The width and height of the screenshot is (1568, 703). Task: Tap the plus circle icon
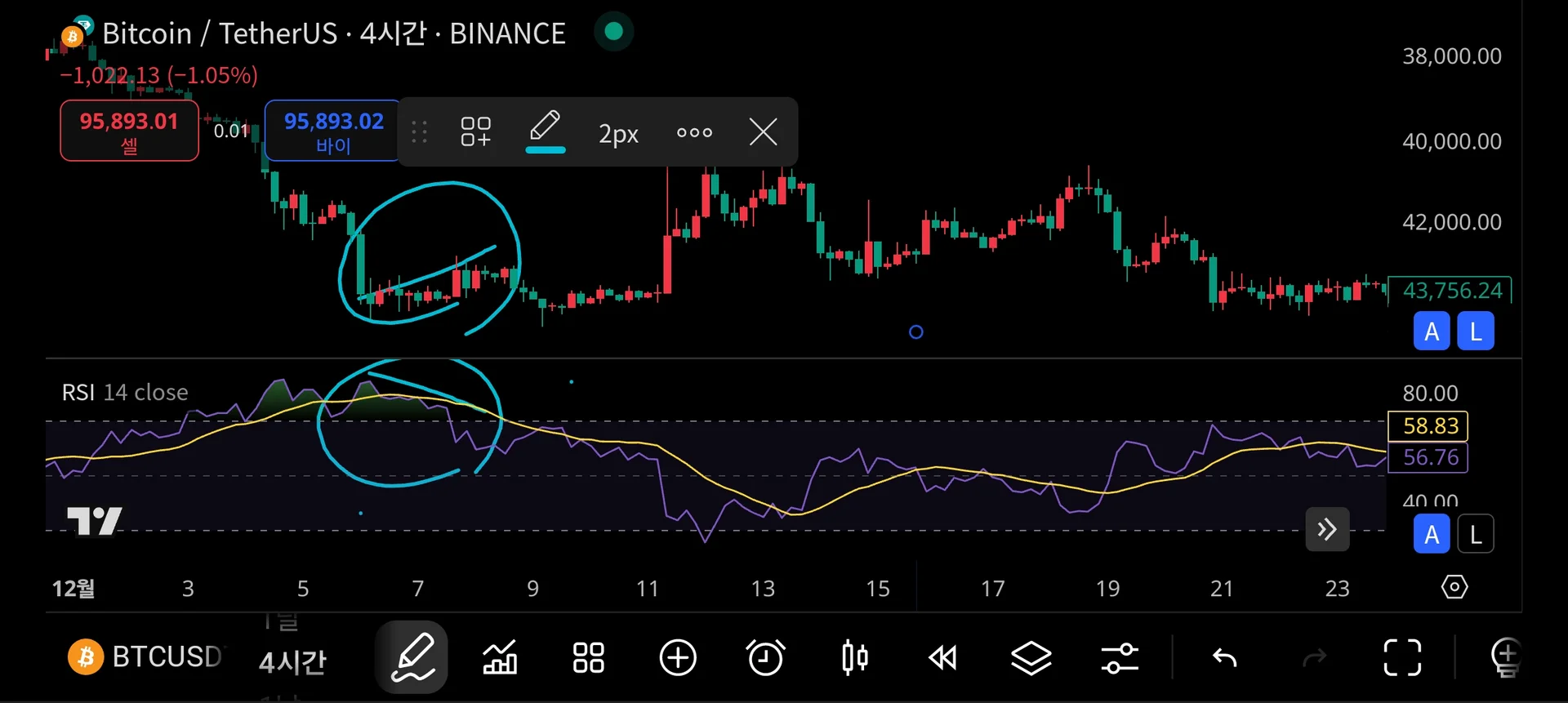click(677, 657)
